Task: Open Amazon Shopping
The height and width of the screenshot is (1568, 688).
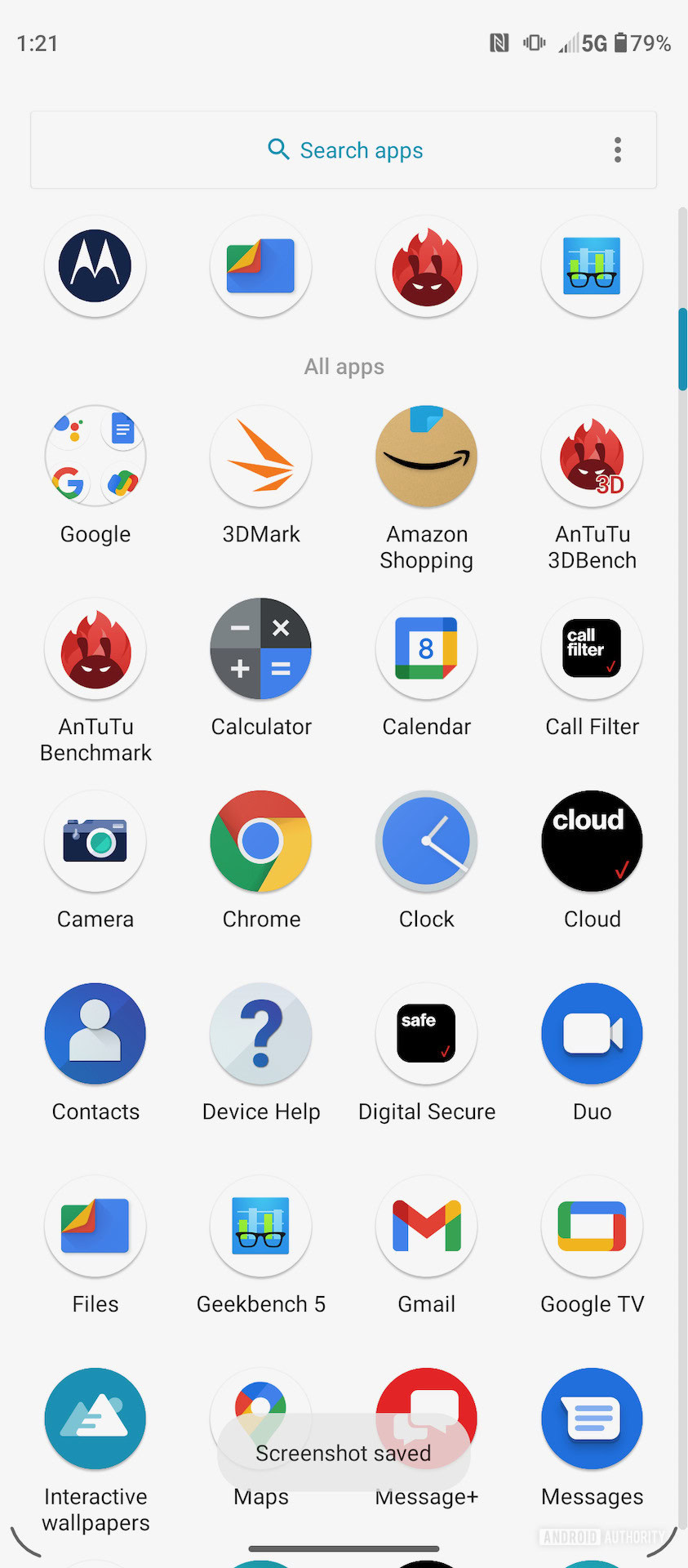Action: click(427, 457)
